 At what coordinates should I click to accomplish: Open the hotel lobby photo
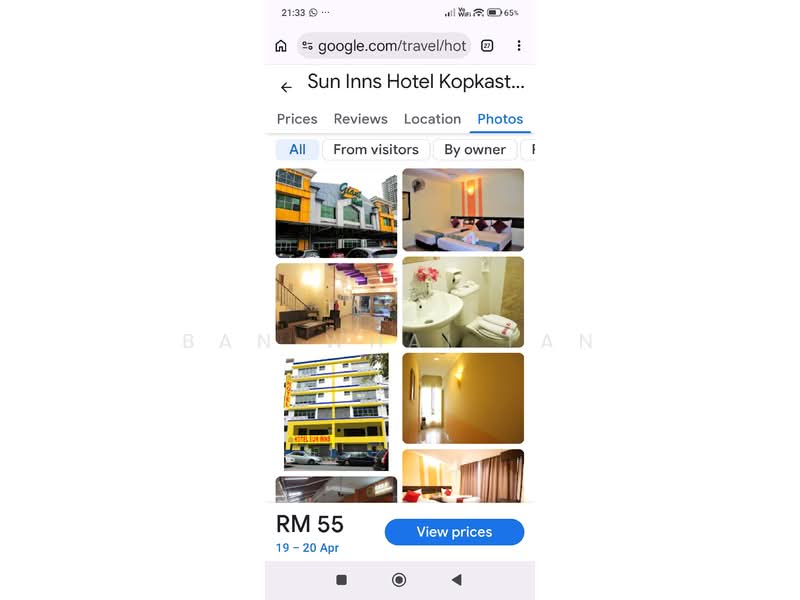point(336,304)
